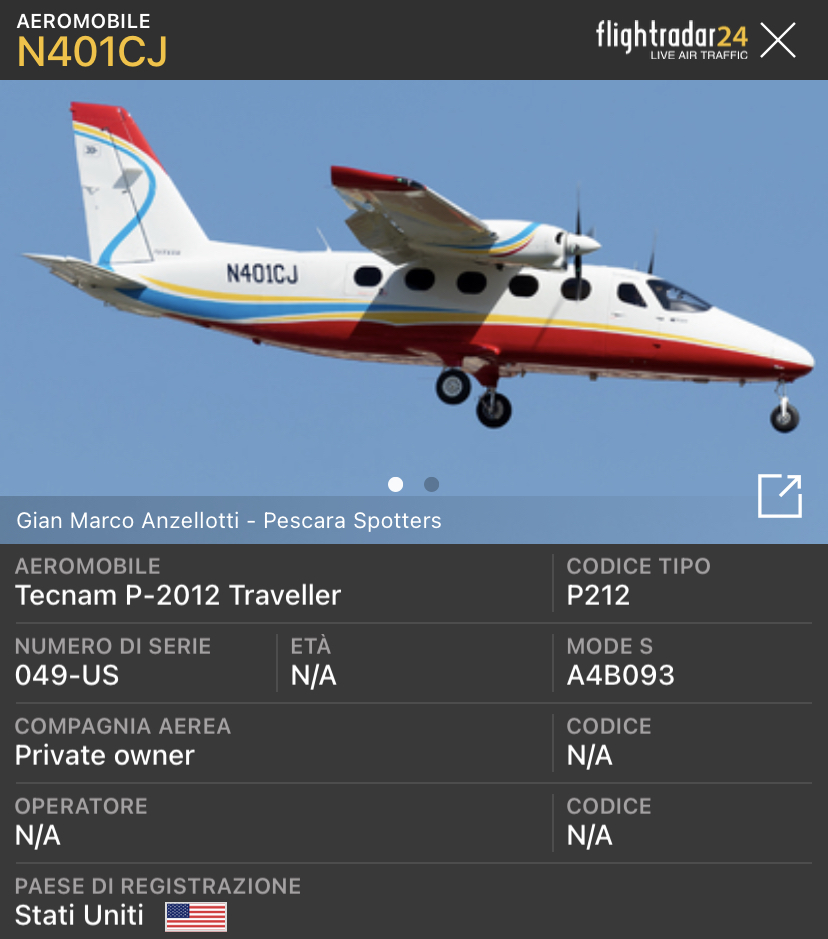Open the aircraft photo in external view
The width and height of the screenshot is (828, 939).
(779, 496)
